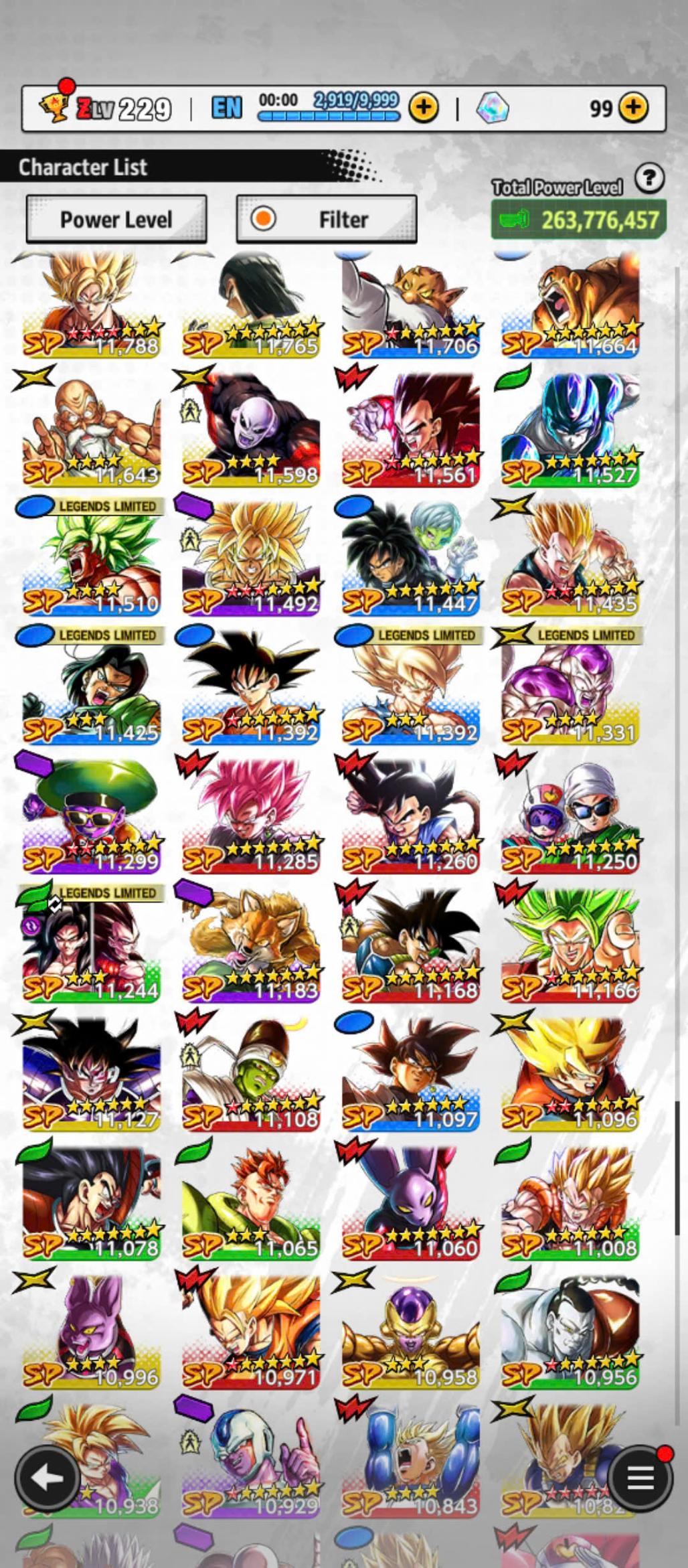Open the Filter options
The image size is (688, 1568).
click(327, 220)
